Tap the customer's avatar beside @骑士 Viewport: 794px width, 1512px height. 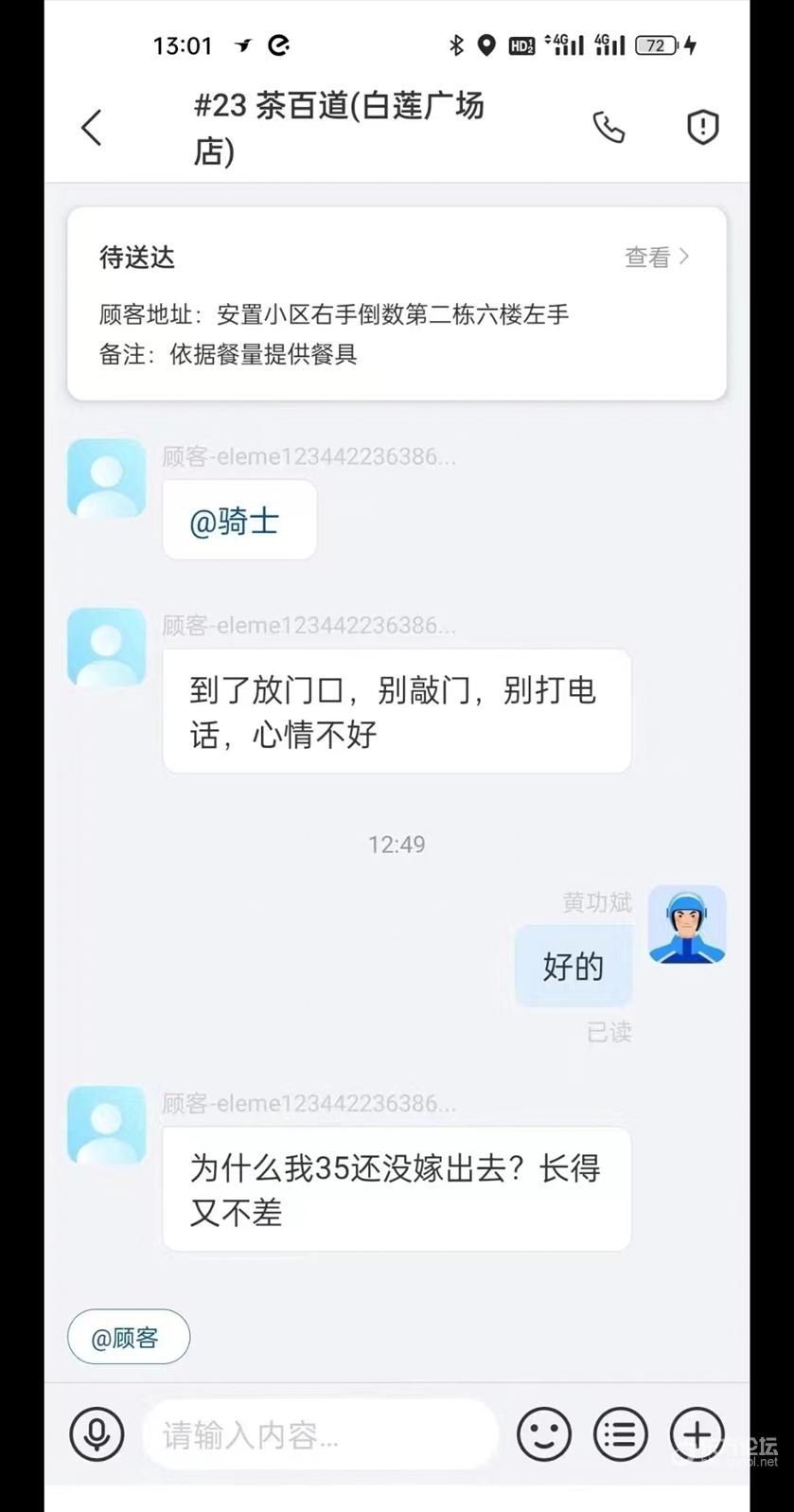106,478
